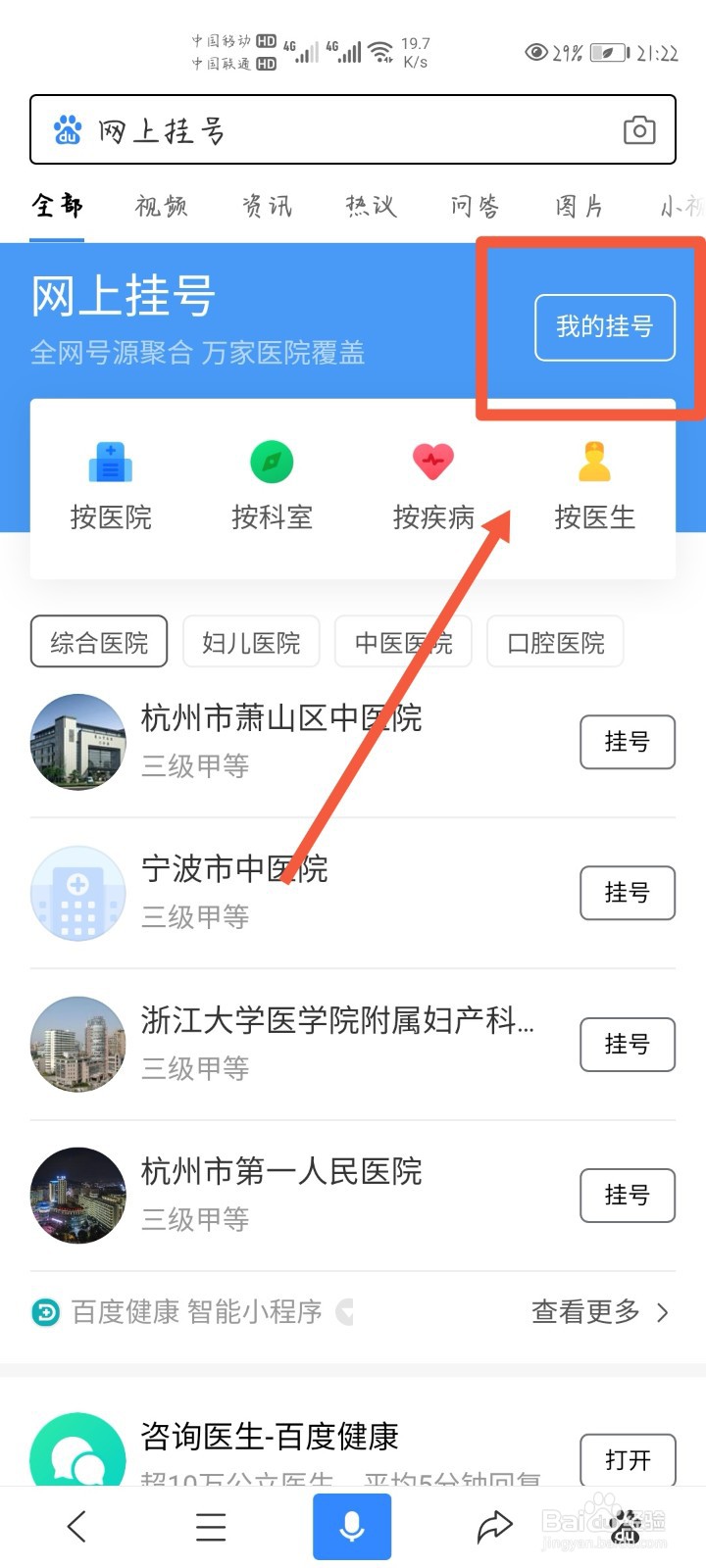Image resolution: width=706 pixels, height=1568 pixels.
Task: Open 按医生 doctor search icon
Action: (594, 463)
